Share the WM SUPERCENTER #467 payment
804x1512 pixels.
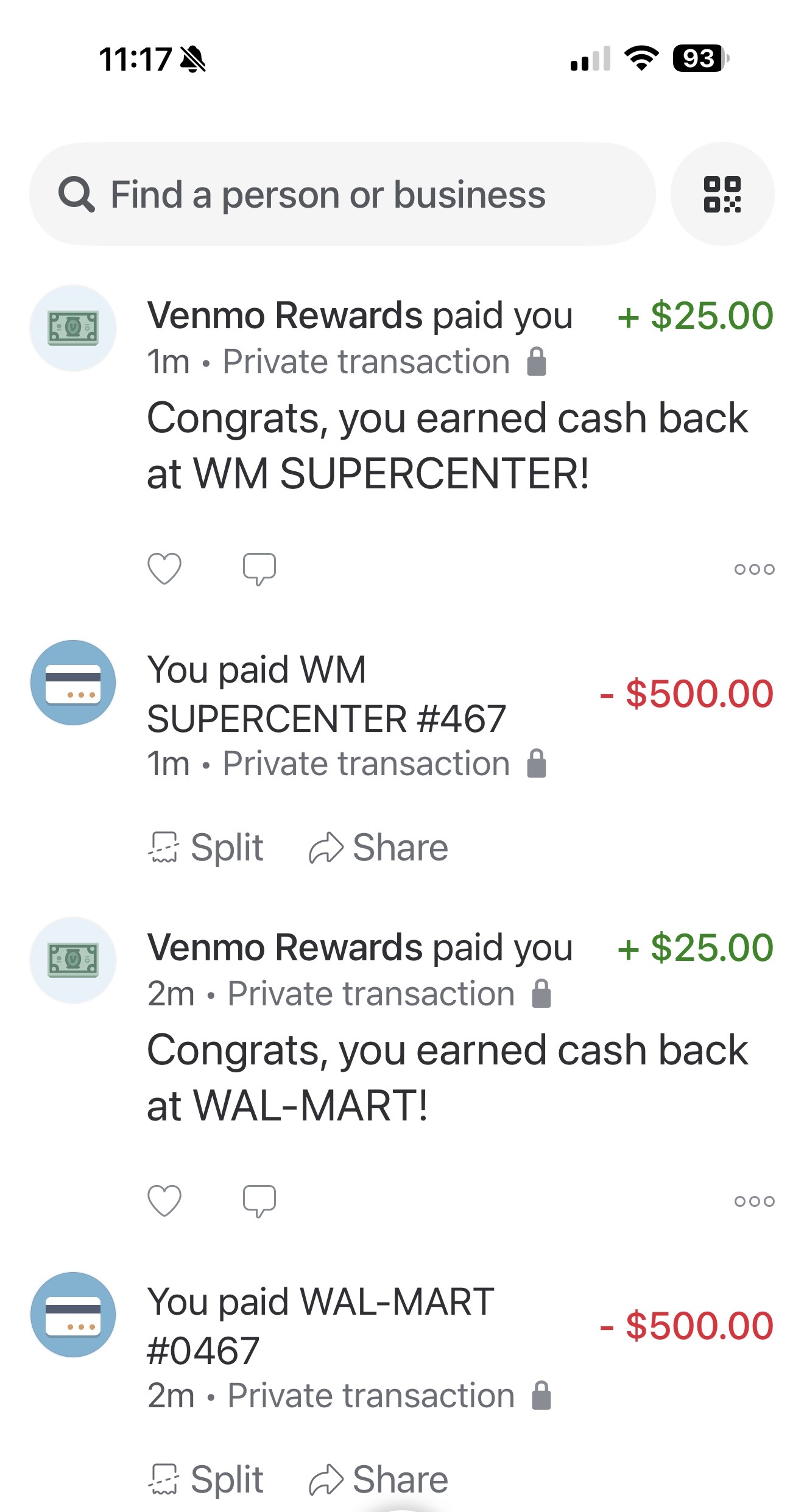[x=379, y=848]
